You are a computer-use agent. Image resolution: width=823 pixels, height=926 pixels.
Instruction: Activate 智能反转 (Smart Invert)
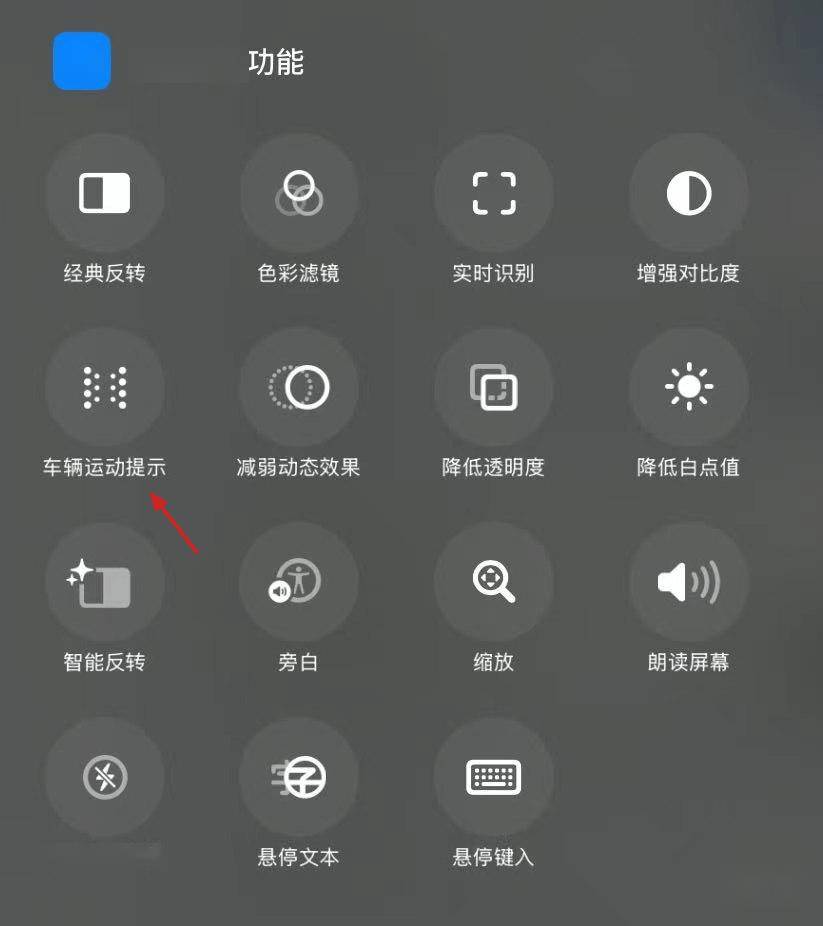pos(104,582)
